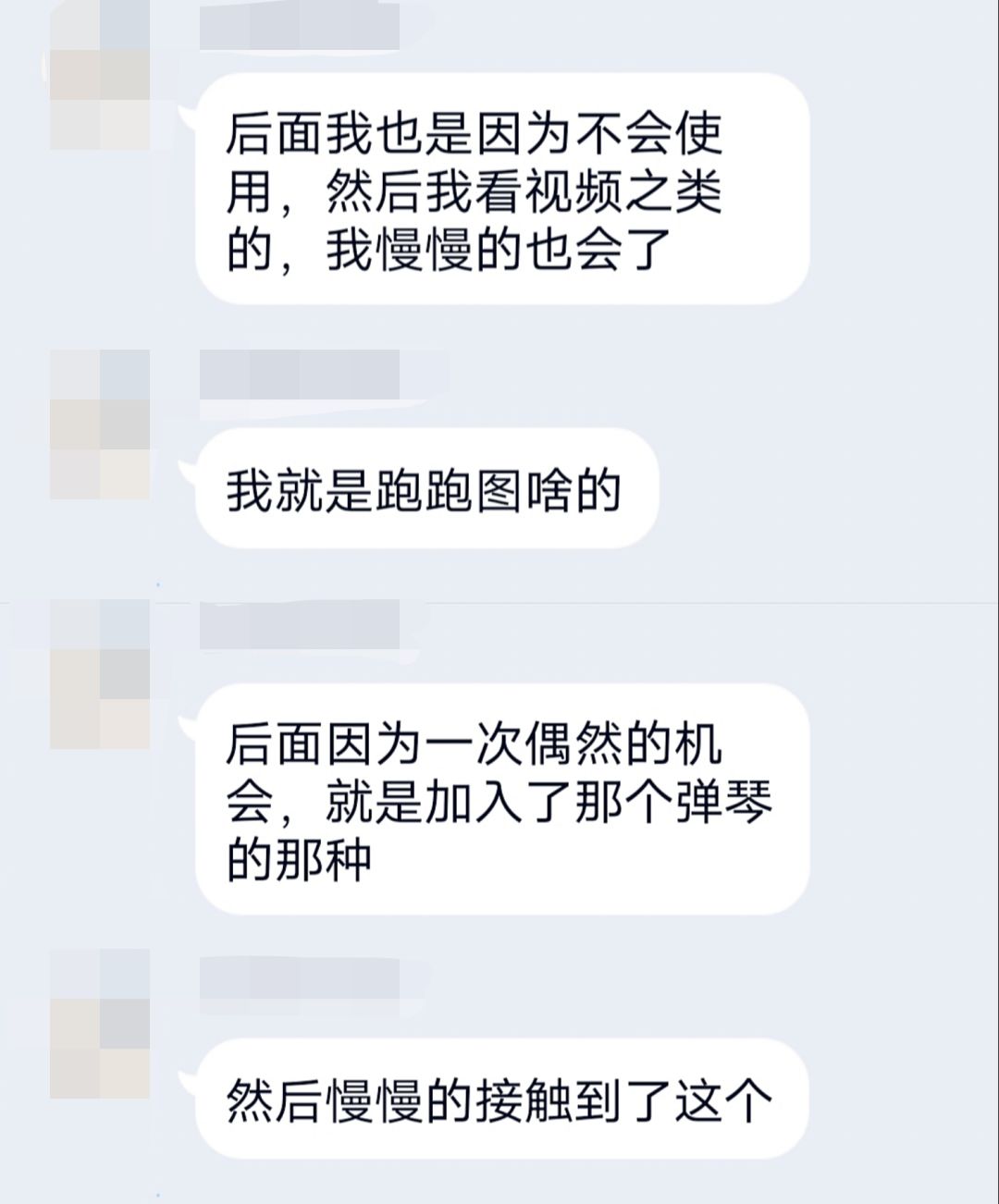Screen dimensions: 999x1204
Task: Open sender avatar beside "我就是跑跑图啥的" message
Action: pos(100,424)
